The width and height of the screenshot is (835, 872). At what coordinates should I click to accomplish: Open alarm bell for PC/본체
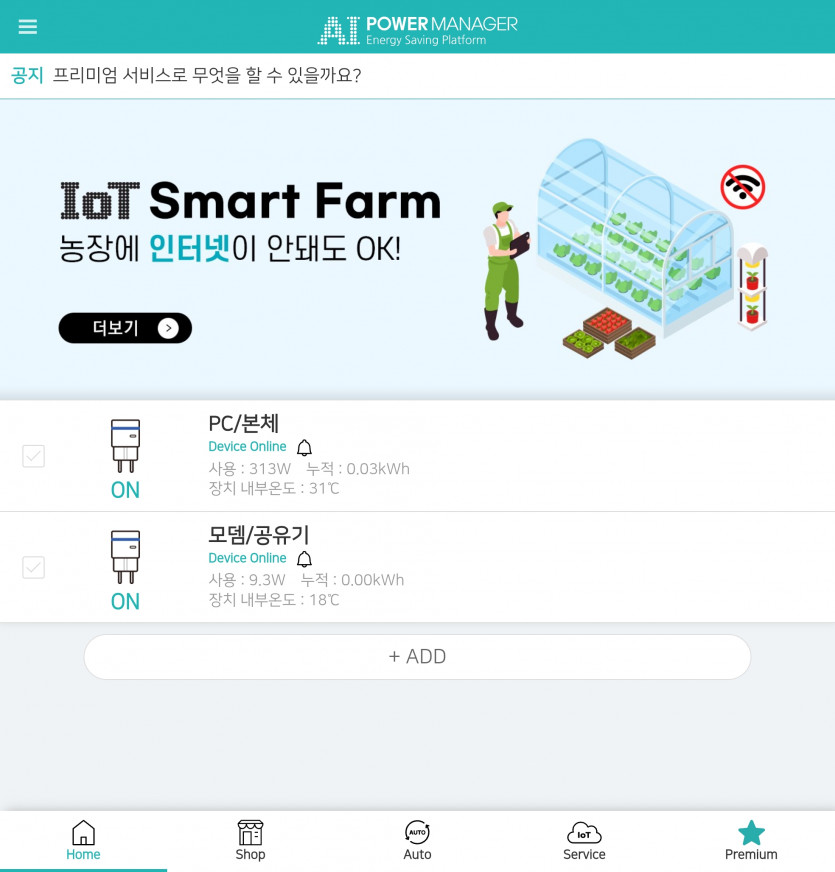click(x=304, y=447)
